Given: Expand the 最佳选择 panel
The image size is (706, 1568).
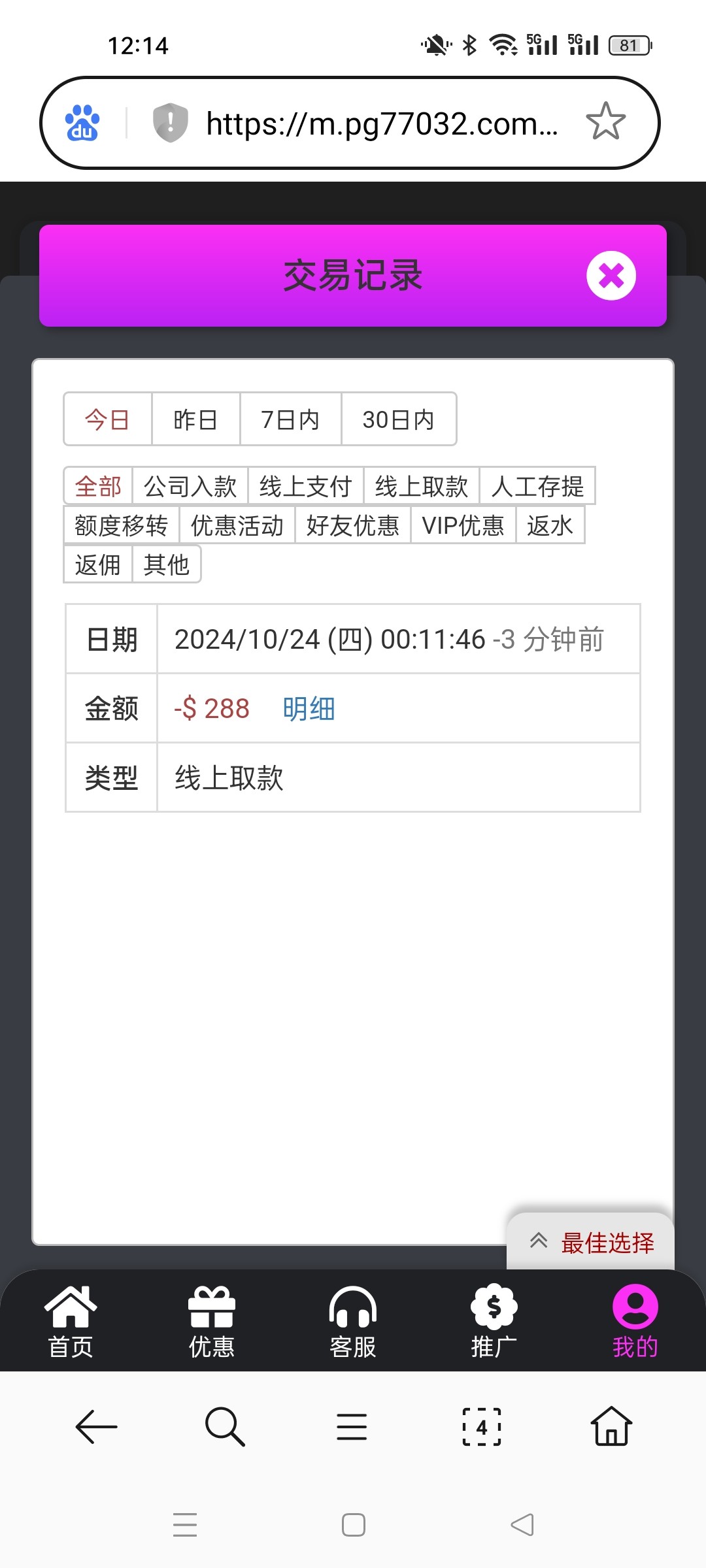Looking at the screenshot, I should click(591, 1243).
